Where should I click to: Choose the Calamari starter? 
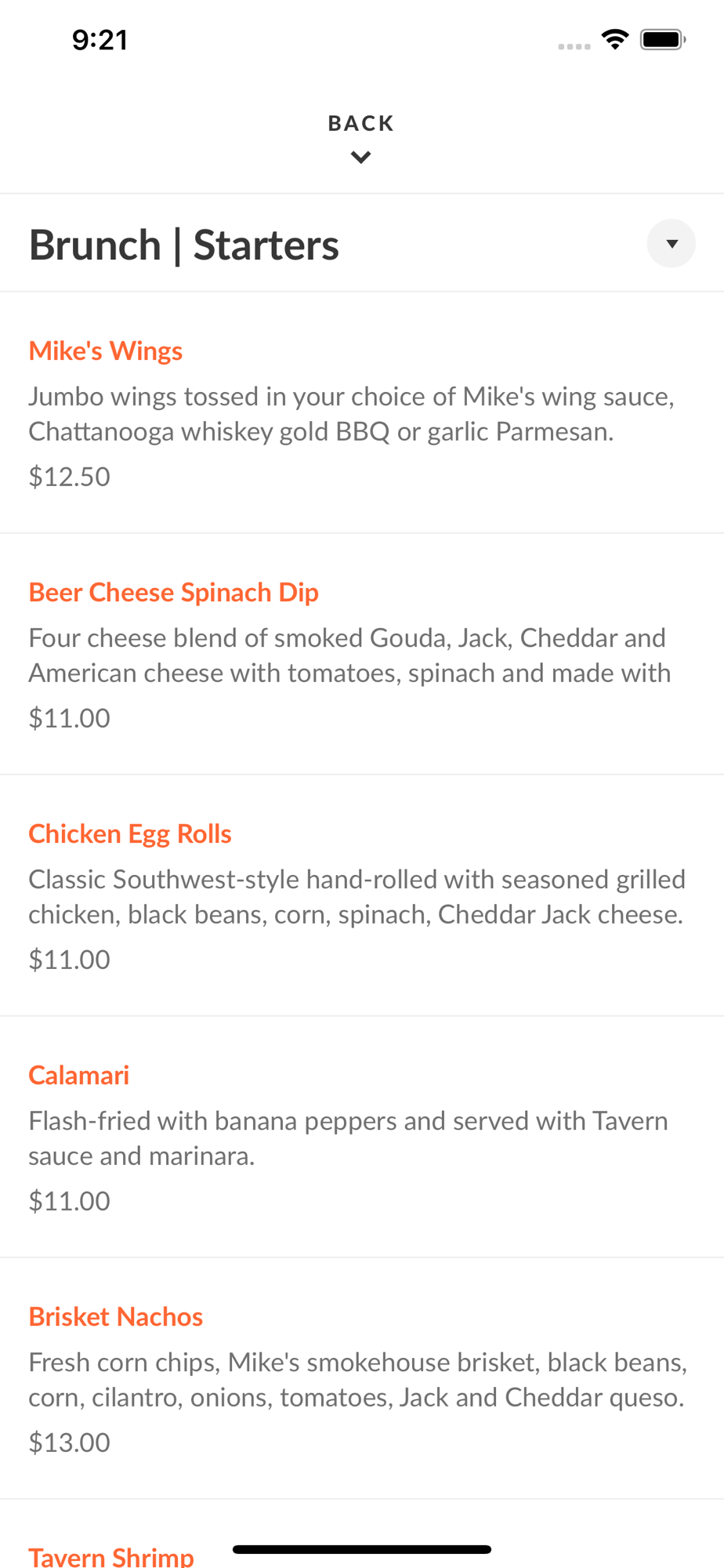point(79,1076)
